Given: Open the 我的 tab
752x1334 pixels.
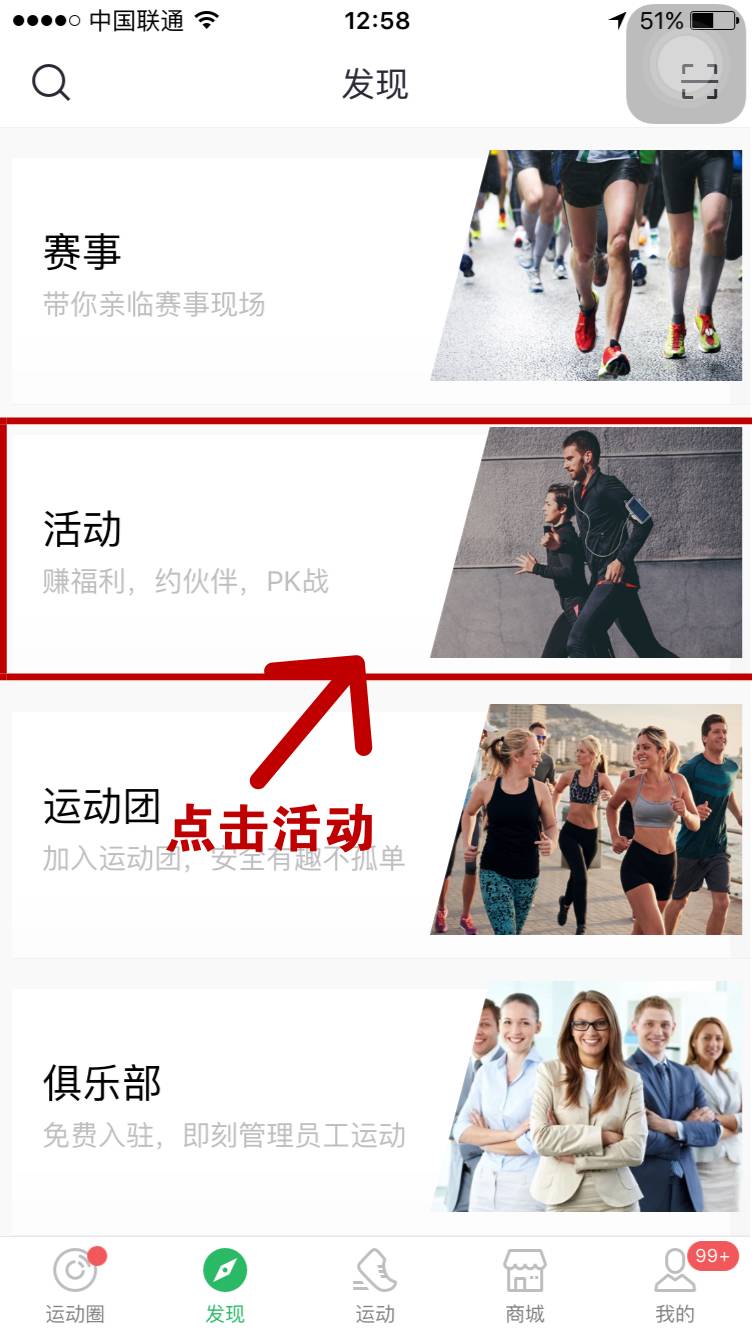Looking at the screenshot, I should (x=675, y=1285).
